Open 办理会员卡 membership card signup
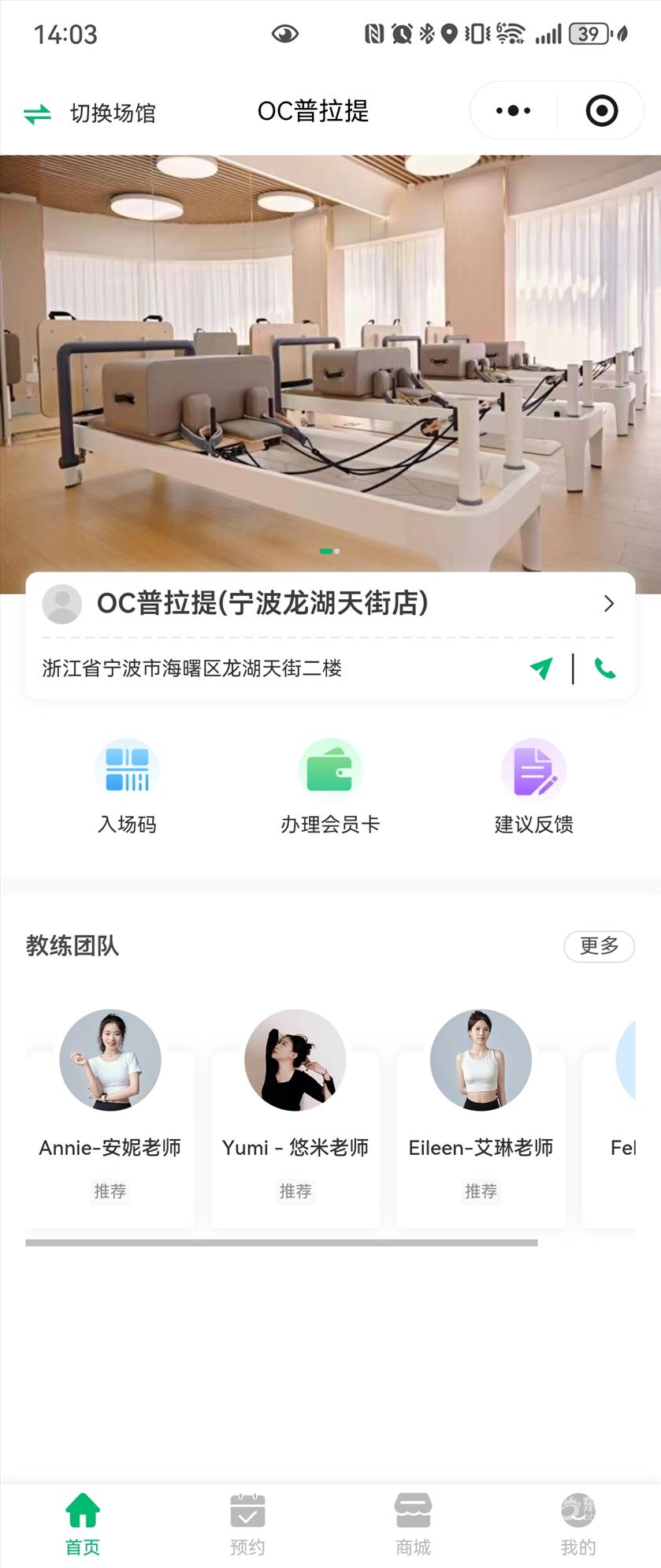661x1568 pixels. click(x=330, y=786)
